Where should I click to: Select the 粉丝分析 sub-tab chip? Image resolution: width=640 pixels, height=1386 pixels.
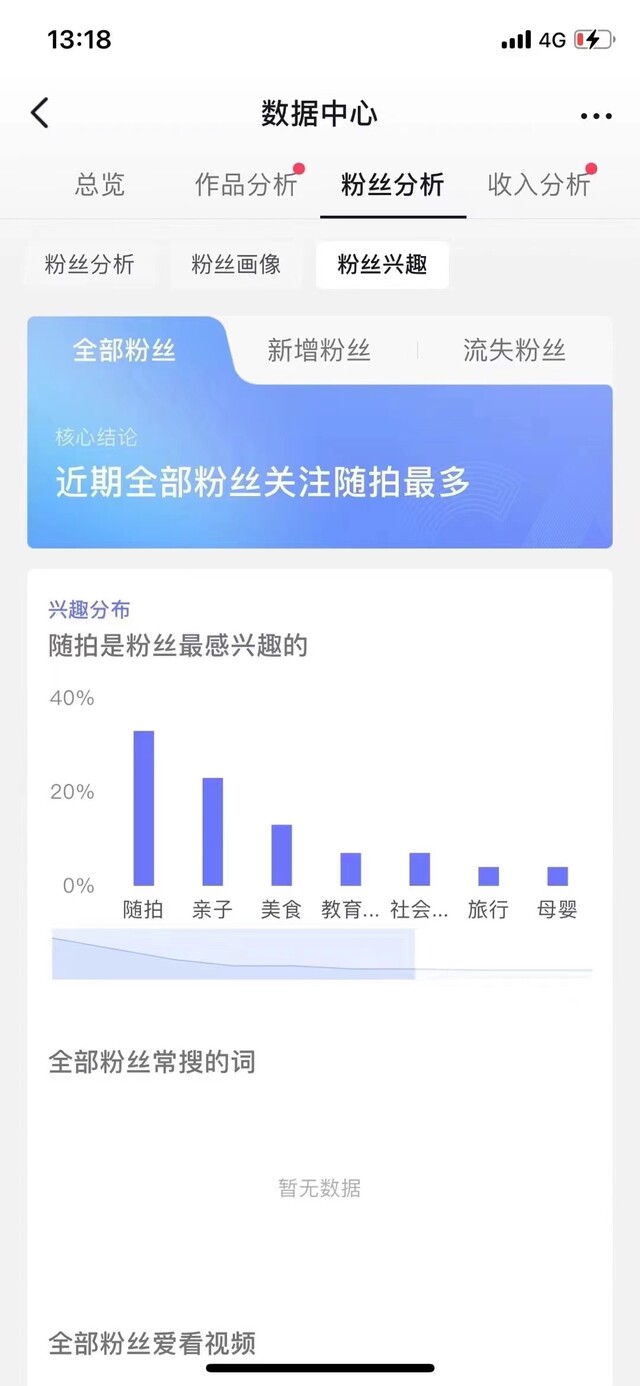[89, 265]
